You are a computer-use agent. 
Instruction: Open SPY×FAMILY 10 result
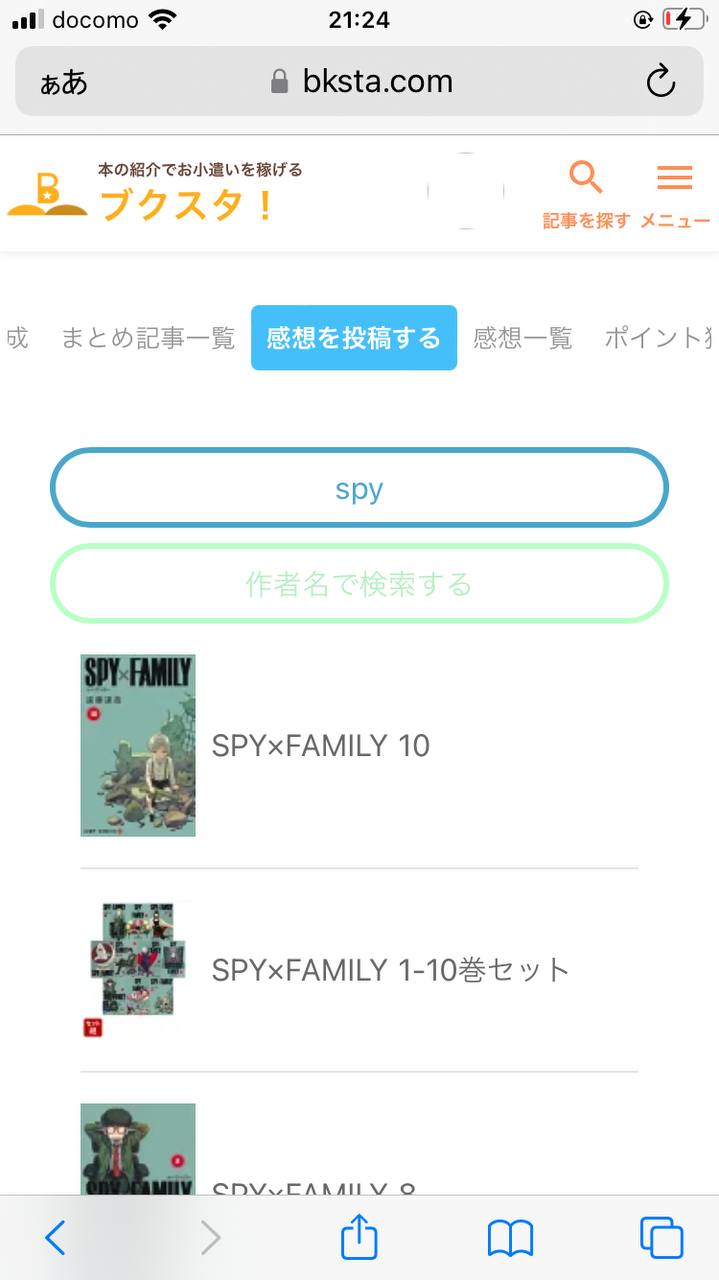[x=359, y=746]
